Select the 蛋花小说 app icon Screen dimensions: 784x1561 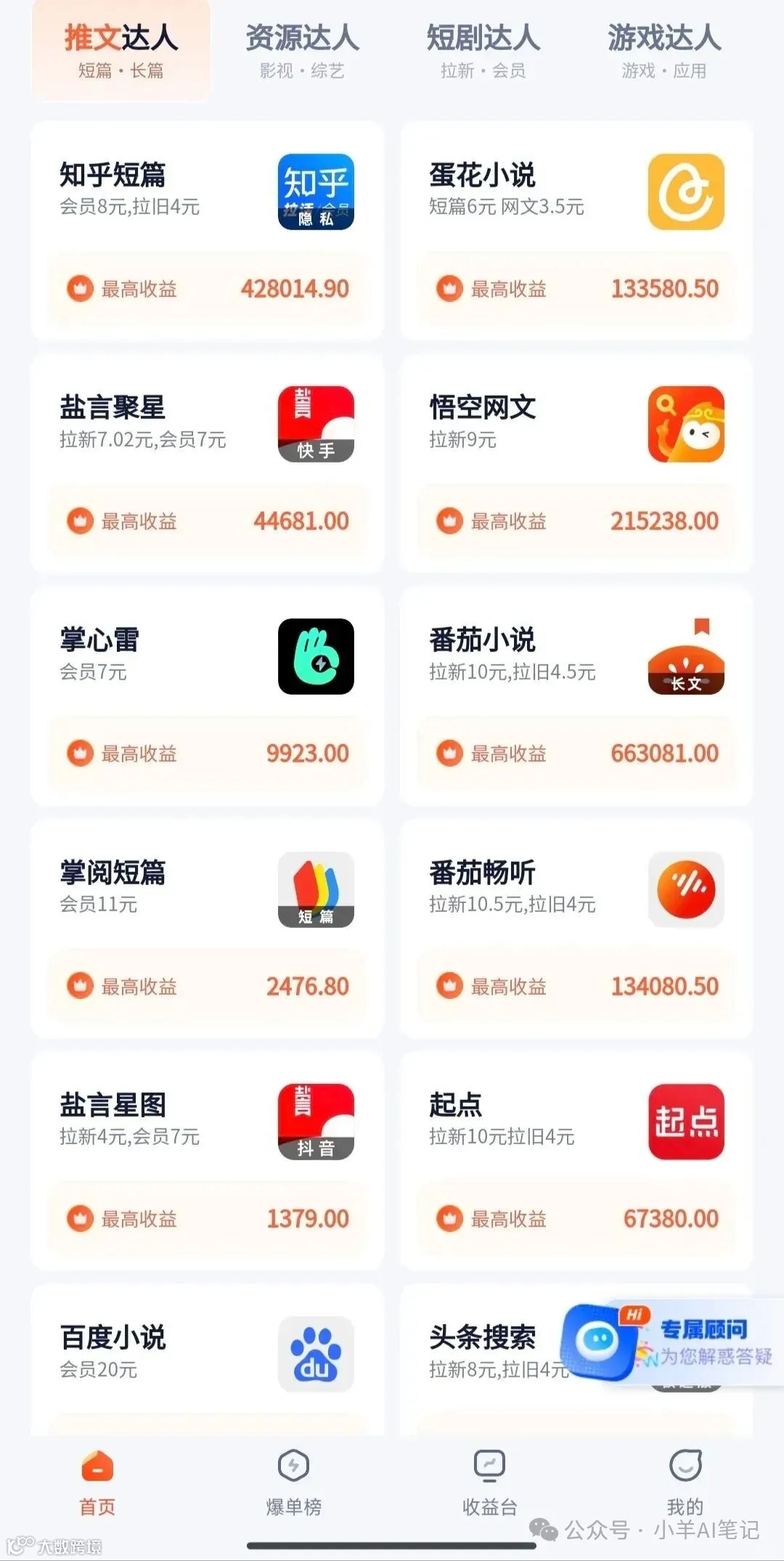click(685, 191)
